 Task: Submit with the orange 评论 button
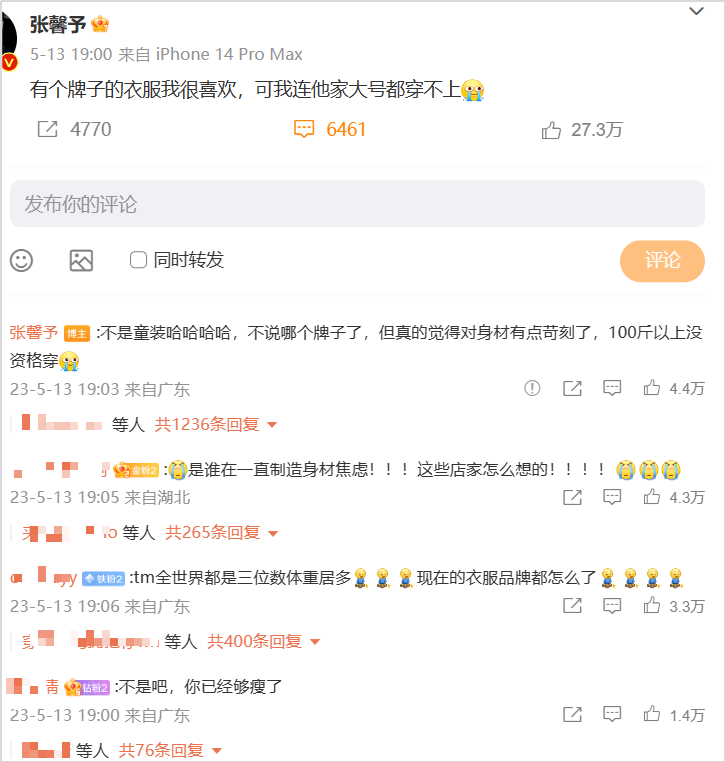662,260
